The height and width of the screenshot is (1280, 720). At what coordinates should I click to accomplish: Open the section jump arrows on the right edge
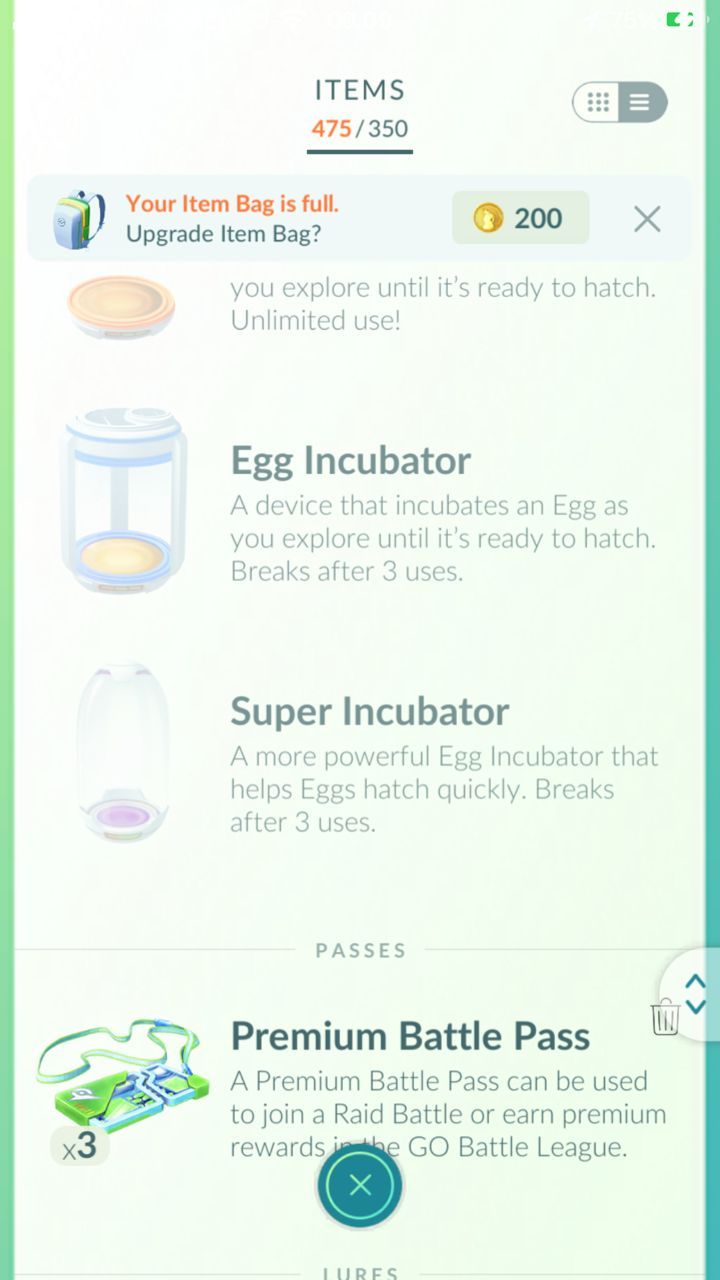[x=696, y=994]
